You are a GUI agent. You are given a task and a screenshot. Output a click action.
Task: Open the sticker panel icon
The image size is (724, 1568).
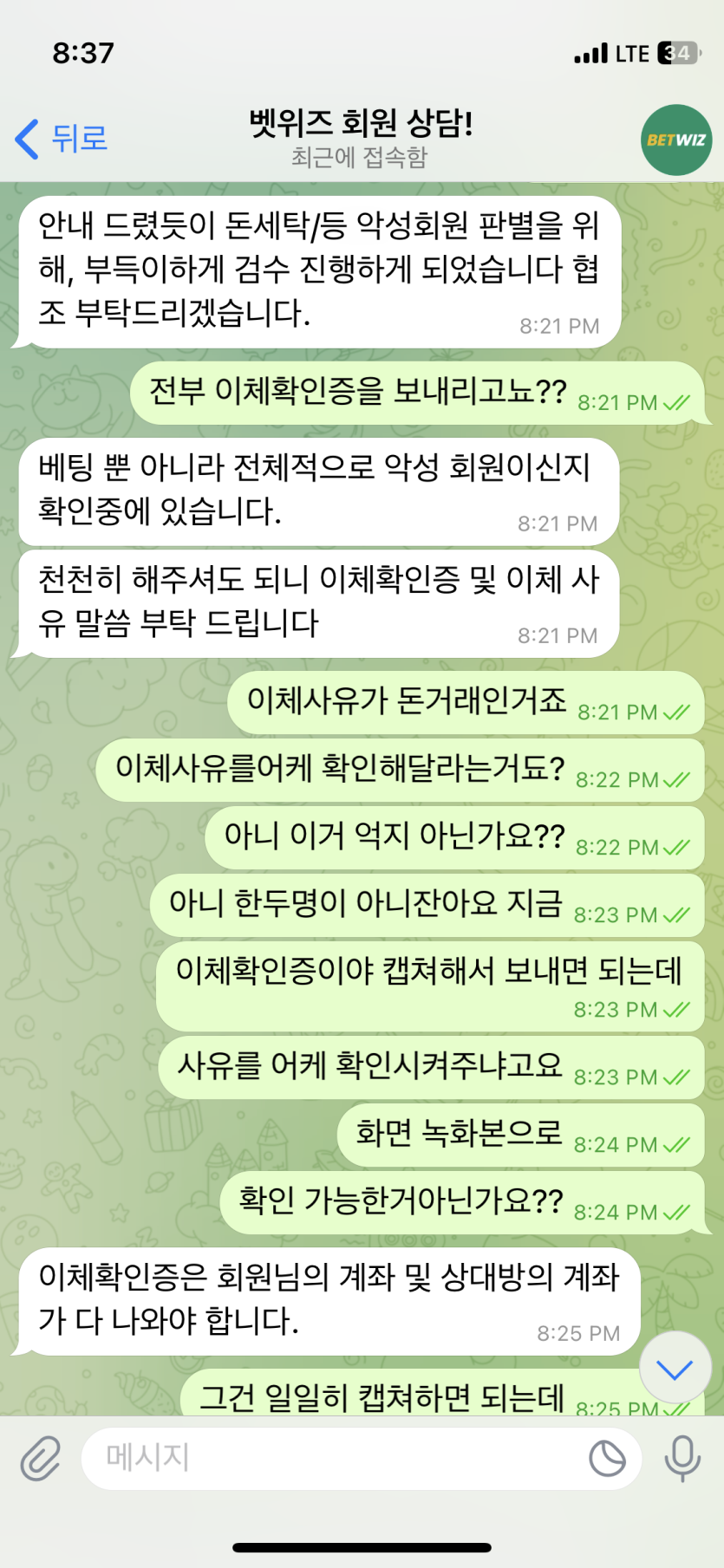pos(607,1458)
